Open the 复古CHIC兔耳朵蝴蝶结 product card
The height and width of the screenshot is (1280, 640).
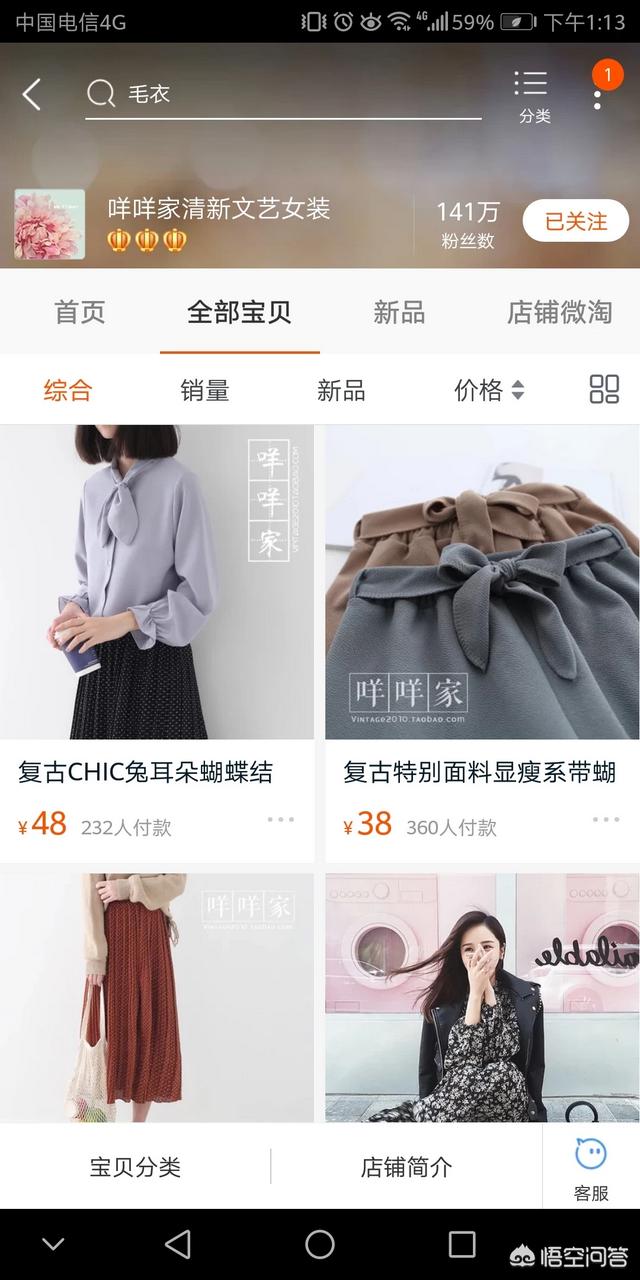pos(157,643)
